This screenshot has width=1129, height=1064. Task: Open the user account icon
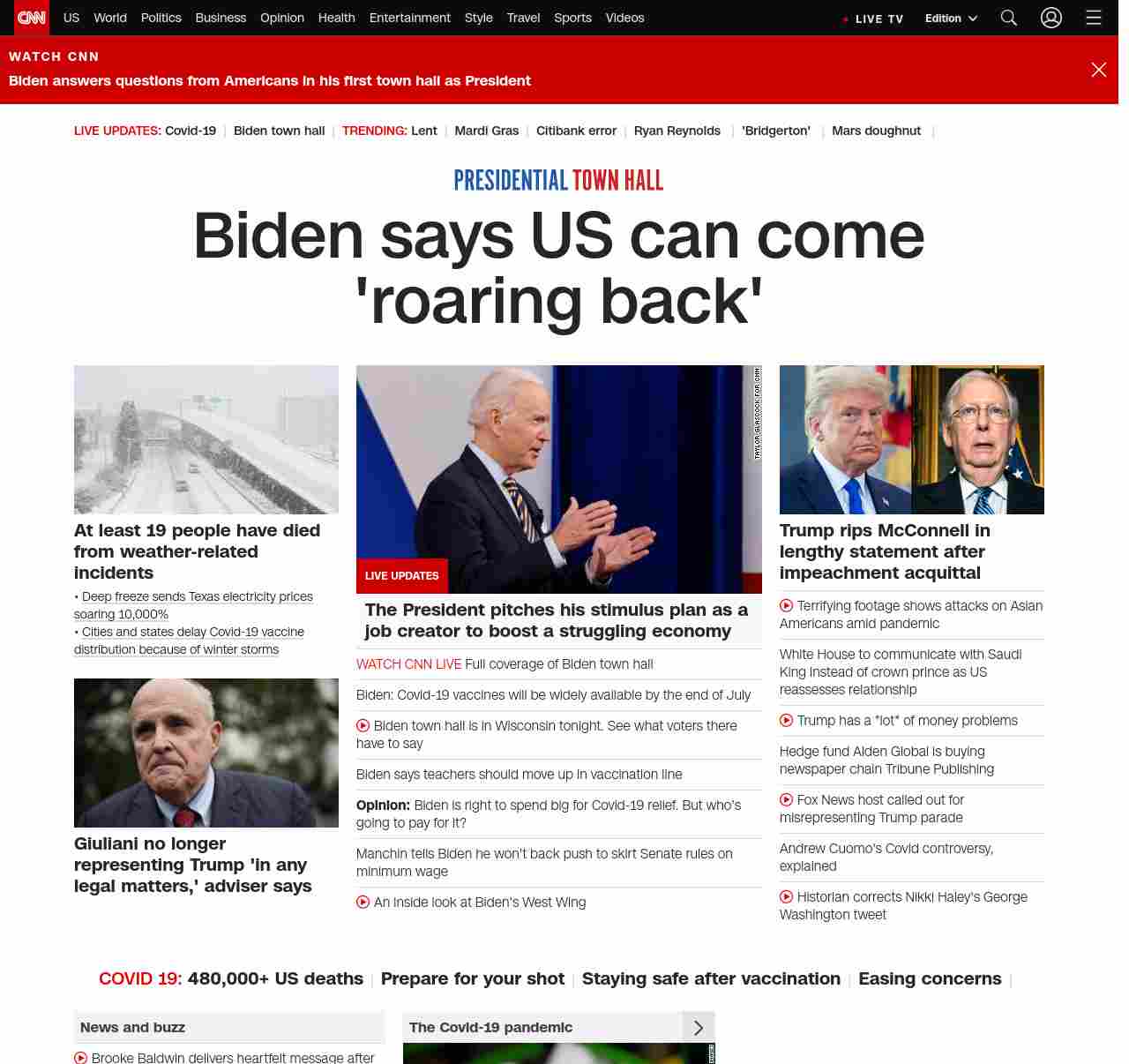(1050, 18)
